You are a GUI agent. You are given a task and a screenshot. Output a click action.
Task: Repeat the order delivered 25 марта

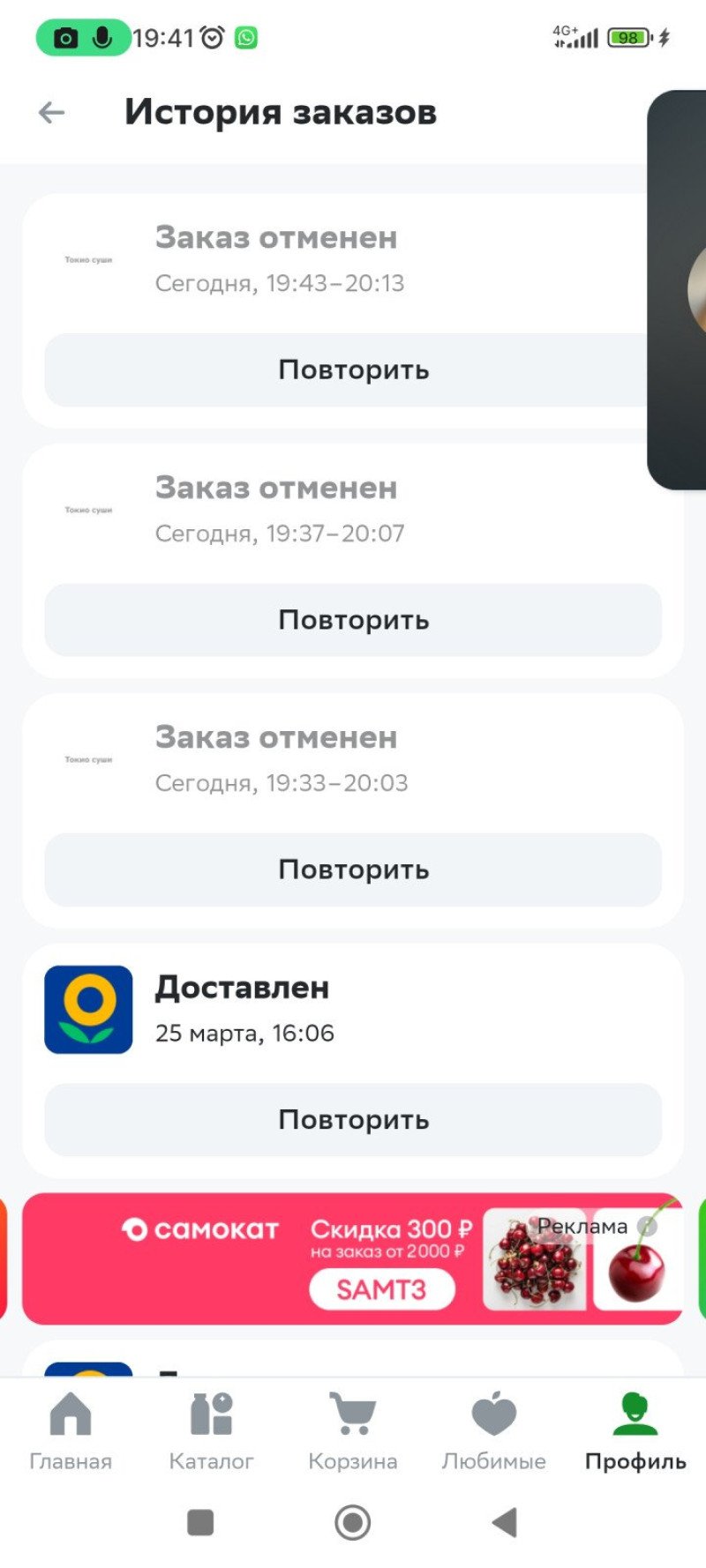click(x=353, y=1120)
